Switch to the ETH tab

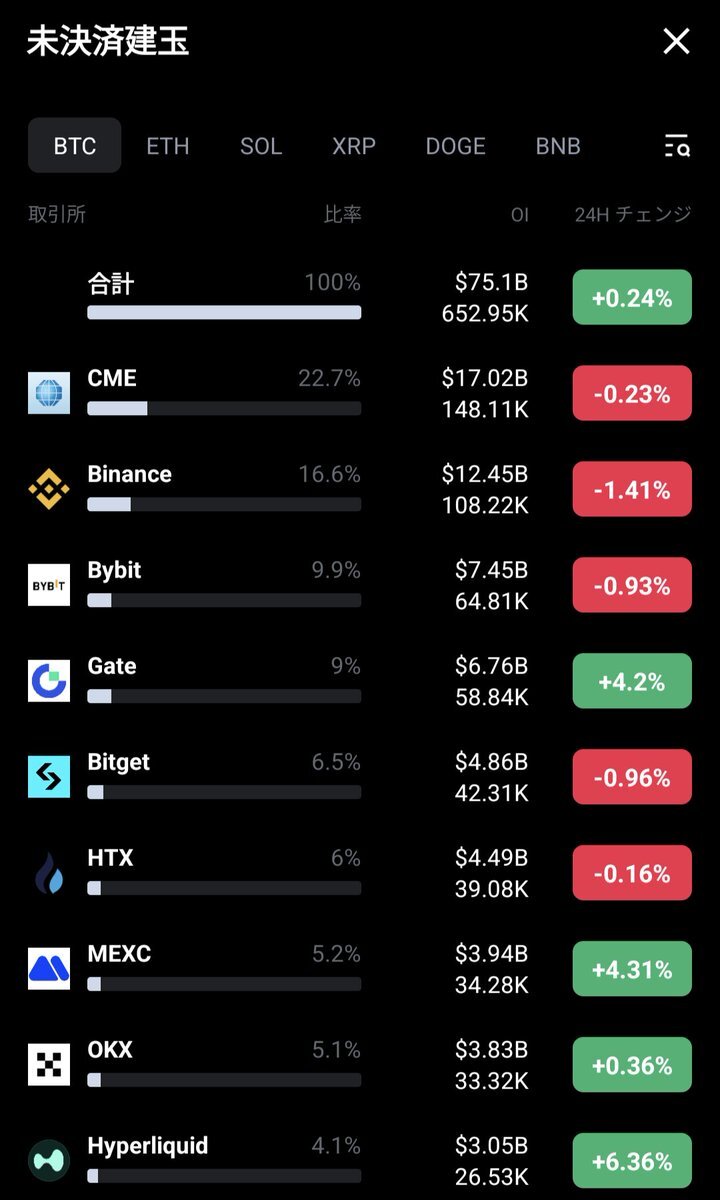click(x=168, y=146)
